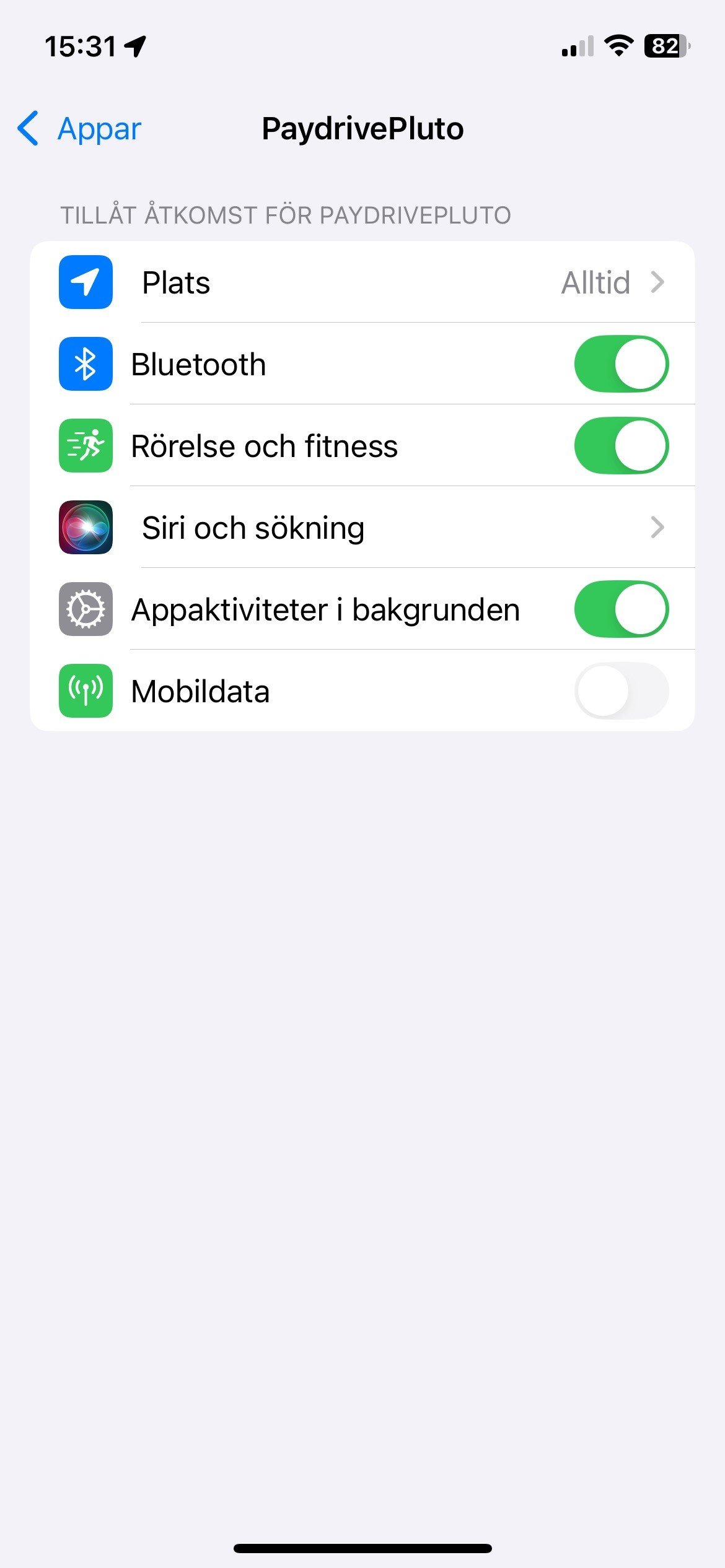The image size is (725, 1568).
Task: Disable Rörelse och fitness access
Action: [622, 446]
